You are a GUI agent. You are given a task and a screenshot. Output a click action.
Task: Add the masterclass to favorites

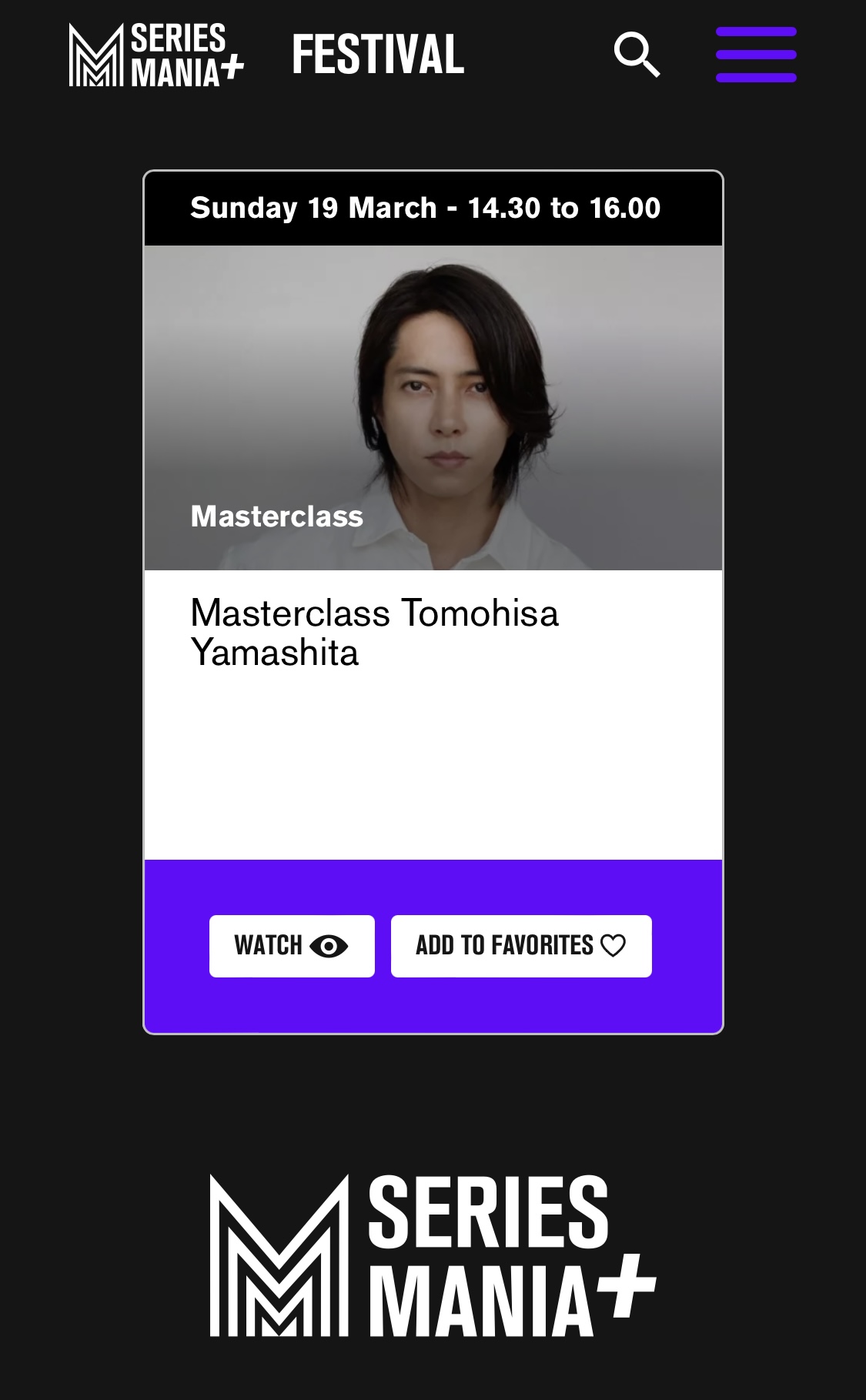click(521, 946)
